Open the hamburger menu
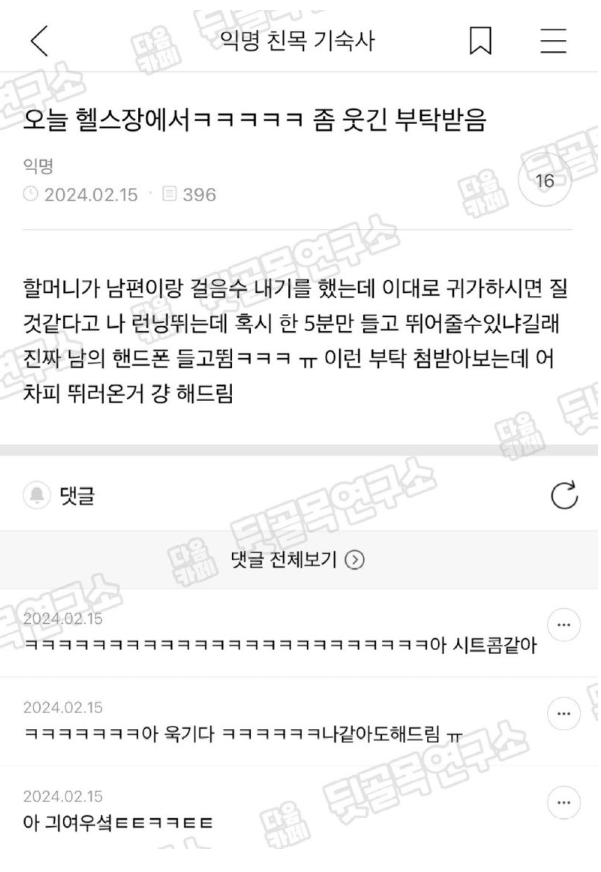601x872 pixels. [x=553, y=43]
